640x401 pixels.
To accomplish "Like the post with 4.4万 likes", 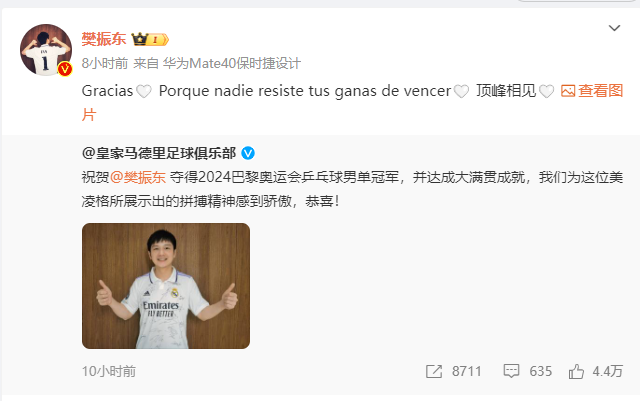I will pos(595,371).
